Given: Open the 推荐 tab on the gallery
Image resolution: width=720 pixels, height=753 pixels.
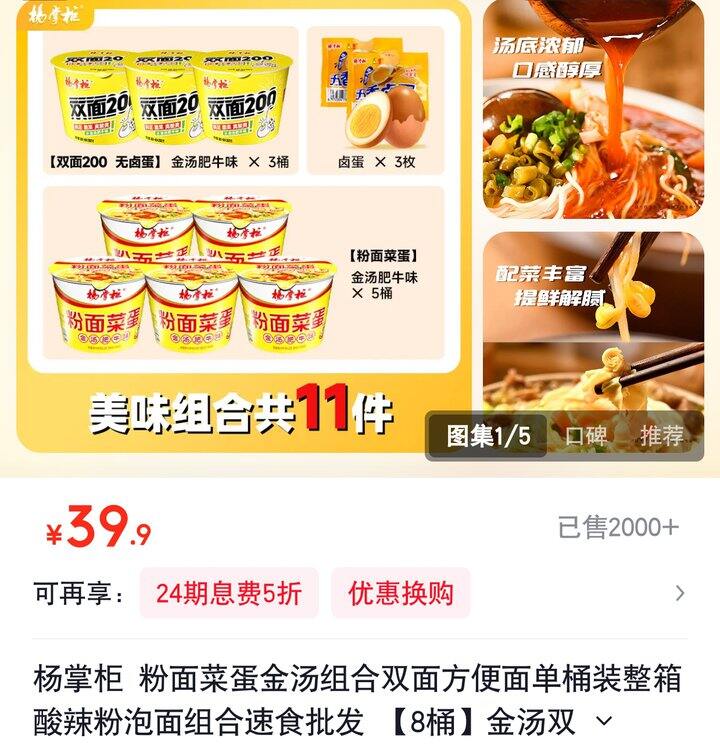Looking at the screenshot, I should 662,436.
